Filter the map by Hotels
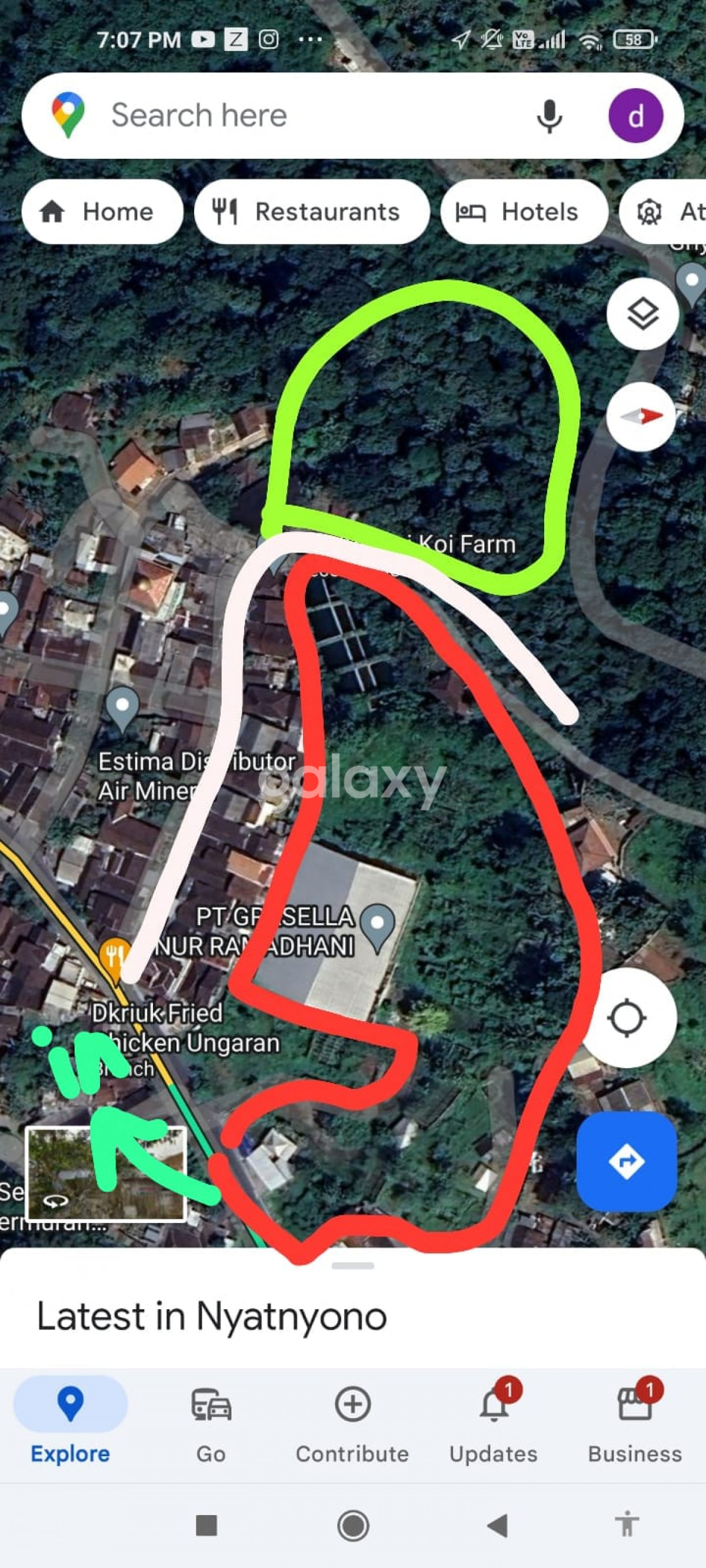This screenshot has height=1568, width=706. 523,212
